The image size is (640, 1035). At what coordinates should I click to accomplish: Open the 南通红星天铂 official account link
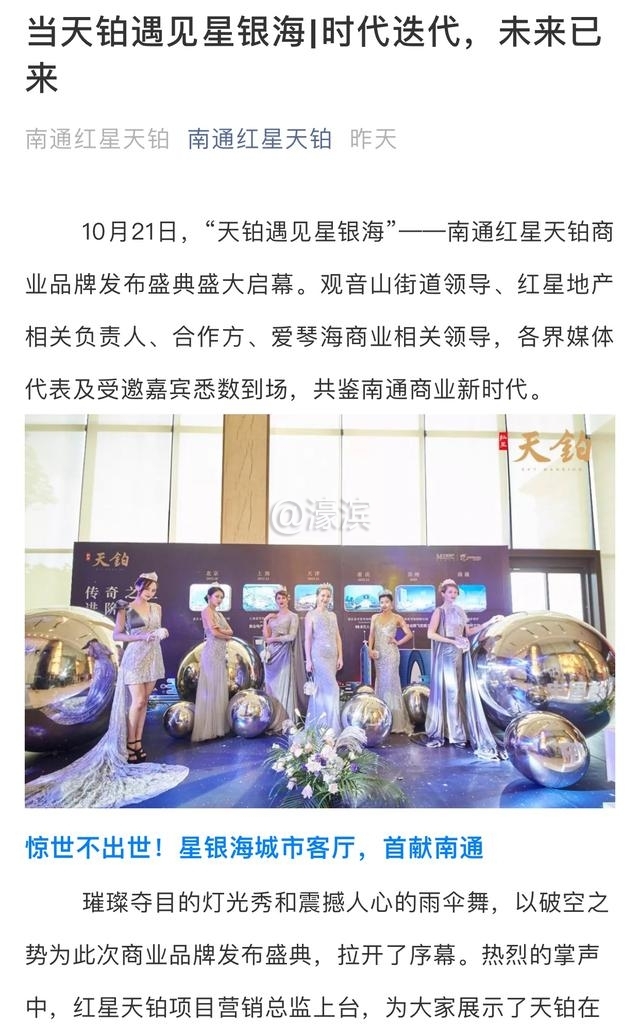click(x=259, y=139)
